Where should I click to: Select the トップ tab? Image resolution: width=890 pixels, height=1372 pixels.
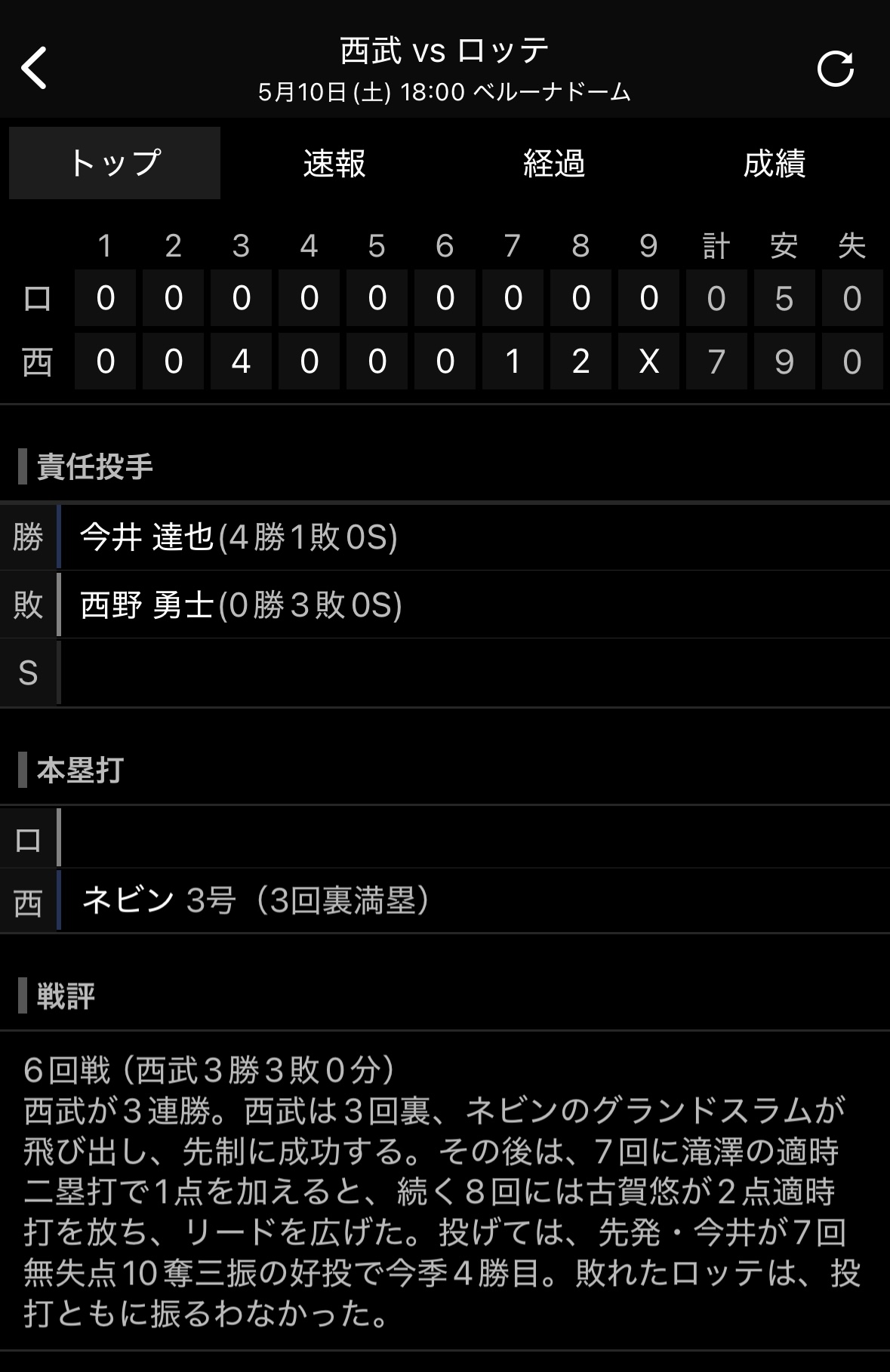[115, 163]
